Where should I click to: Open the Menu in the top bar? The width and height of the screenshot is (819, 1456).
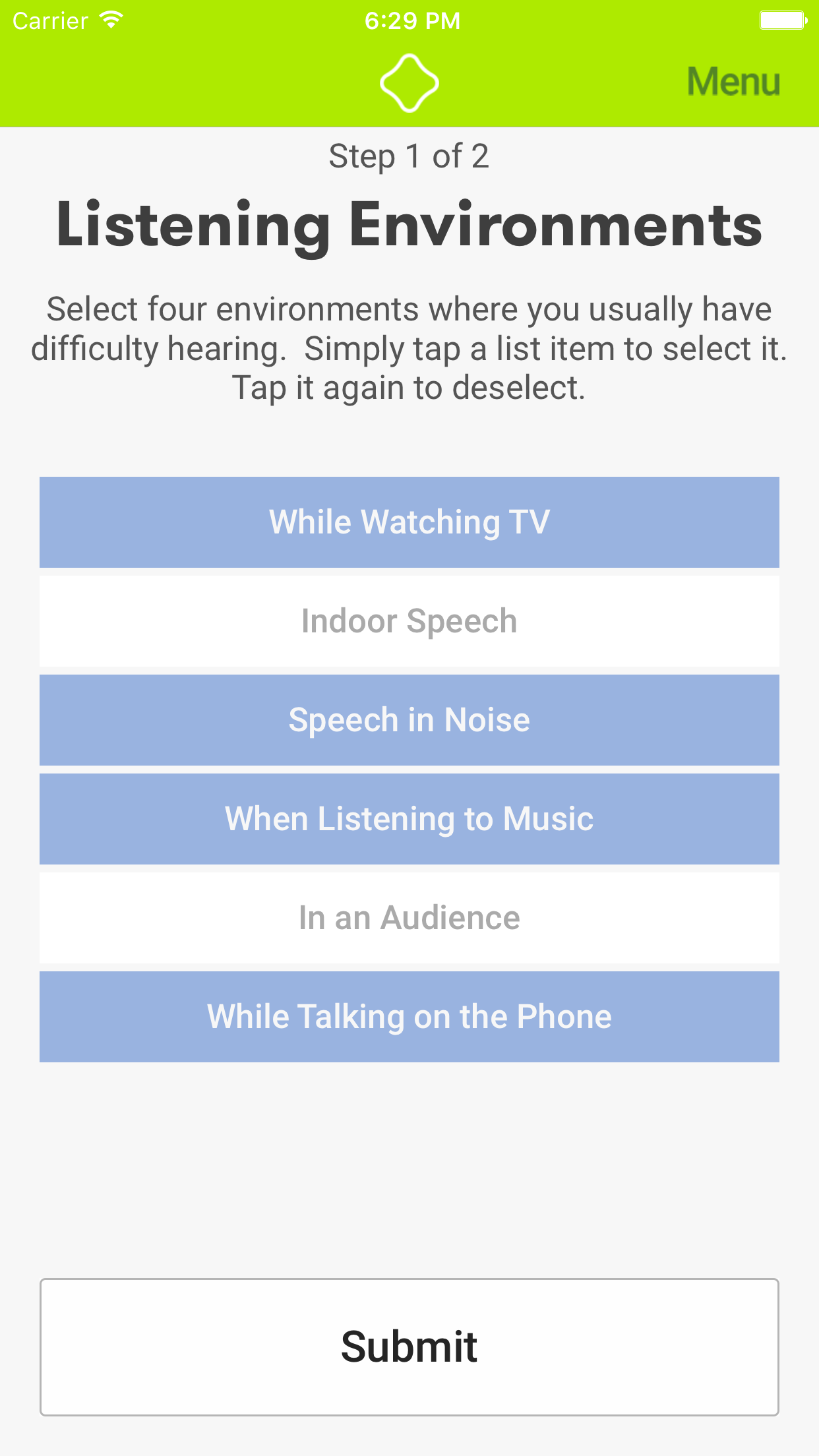[733, 82]
